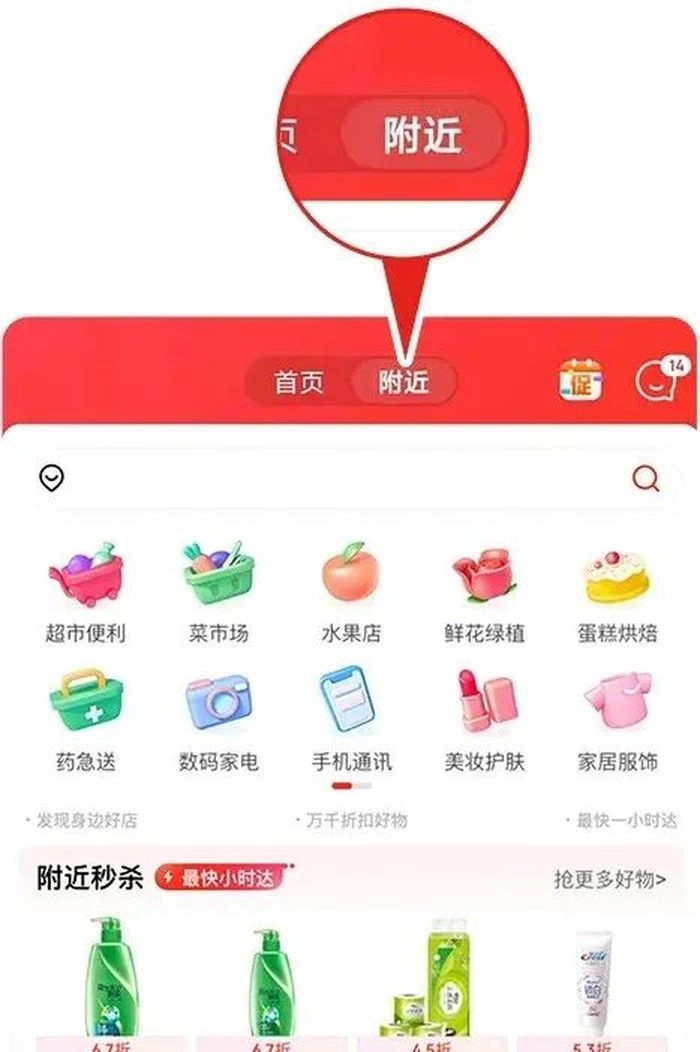Browse the 家居服饰 category
Screen dimensions: 700x1052
point(617,718)
